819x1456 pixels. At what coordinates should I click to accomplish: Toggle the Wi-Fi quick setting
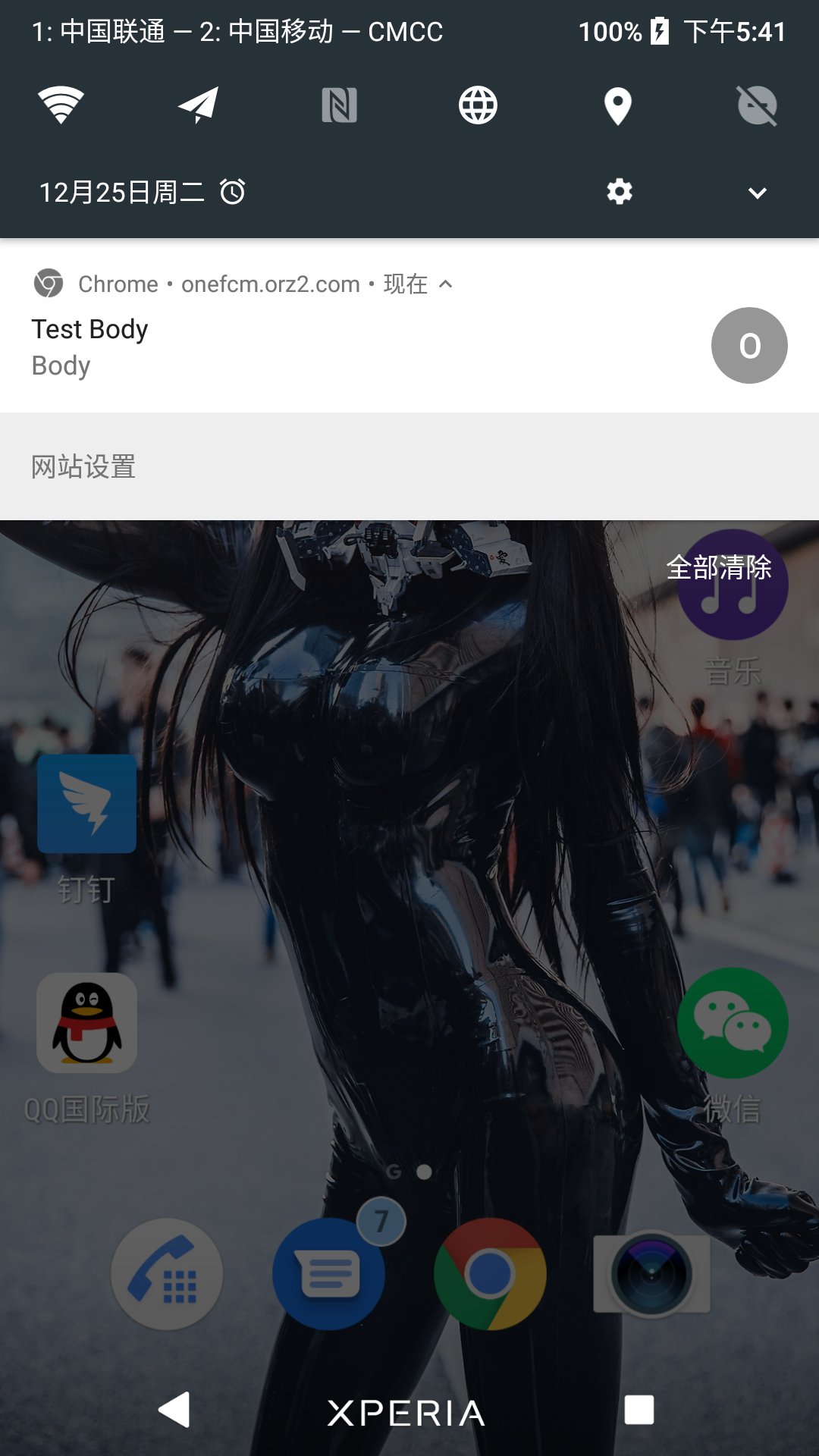pos(61,105)
